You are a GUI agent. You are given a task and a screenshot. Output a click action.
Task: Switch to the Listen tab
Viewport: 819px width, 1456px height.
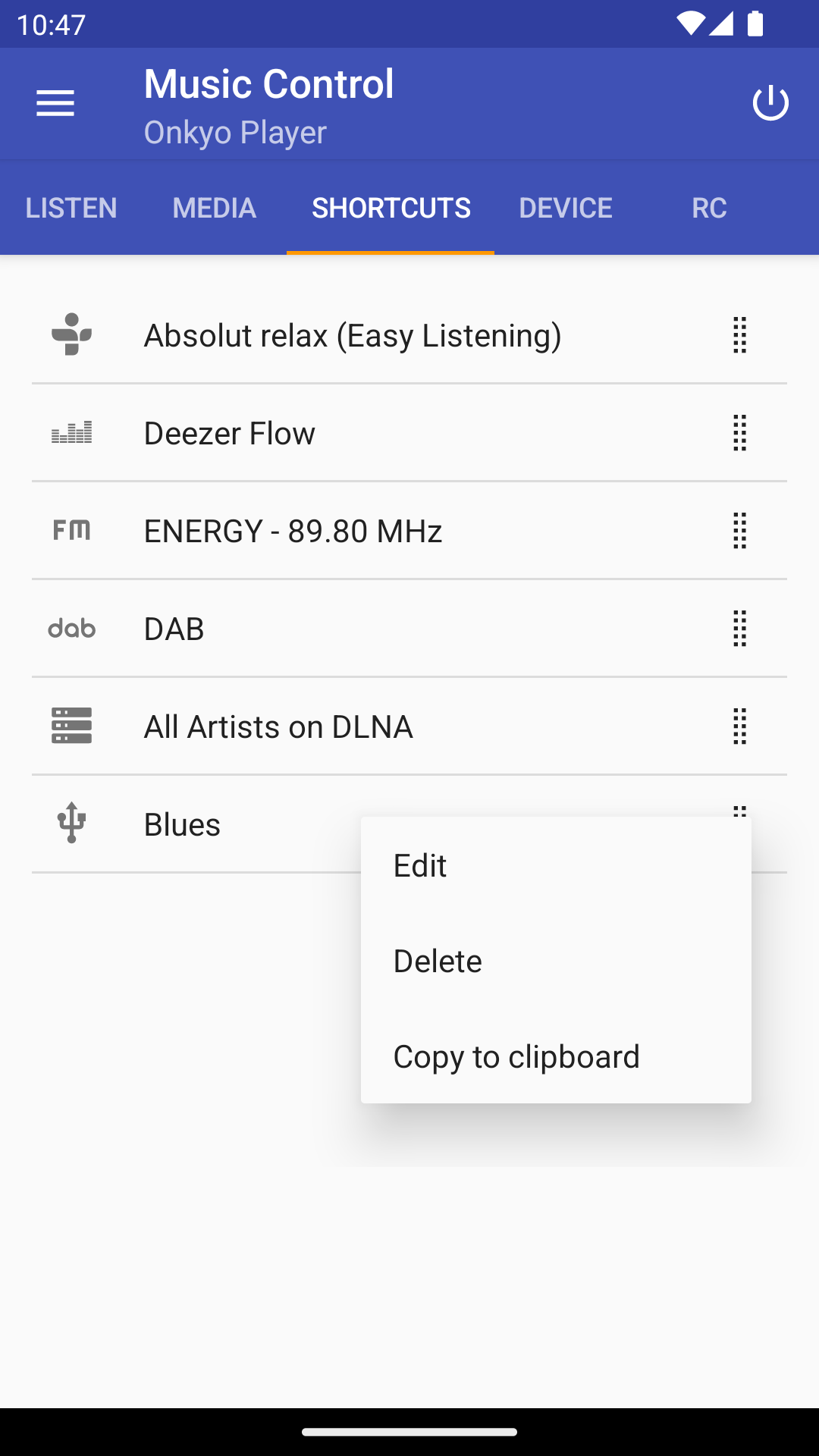71,208
